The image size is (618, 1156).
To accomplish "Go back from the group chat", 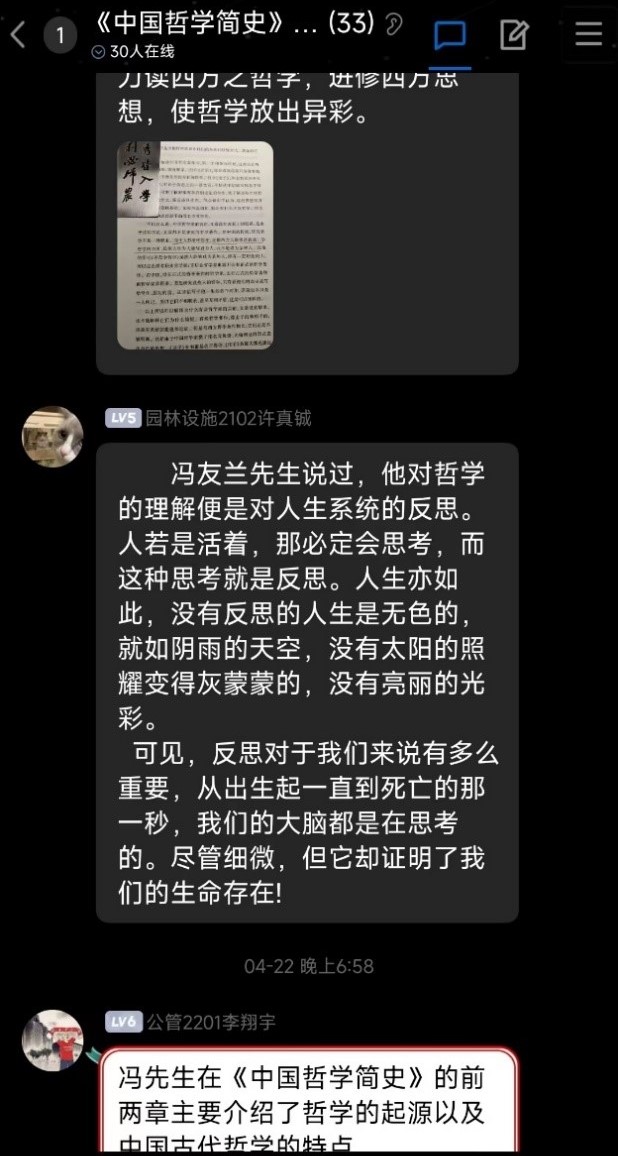I will pyautogui.click(x=17, y=35).
